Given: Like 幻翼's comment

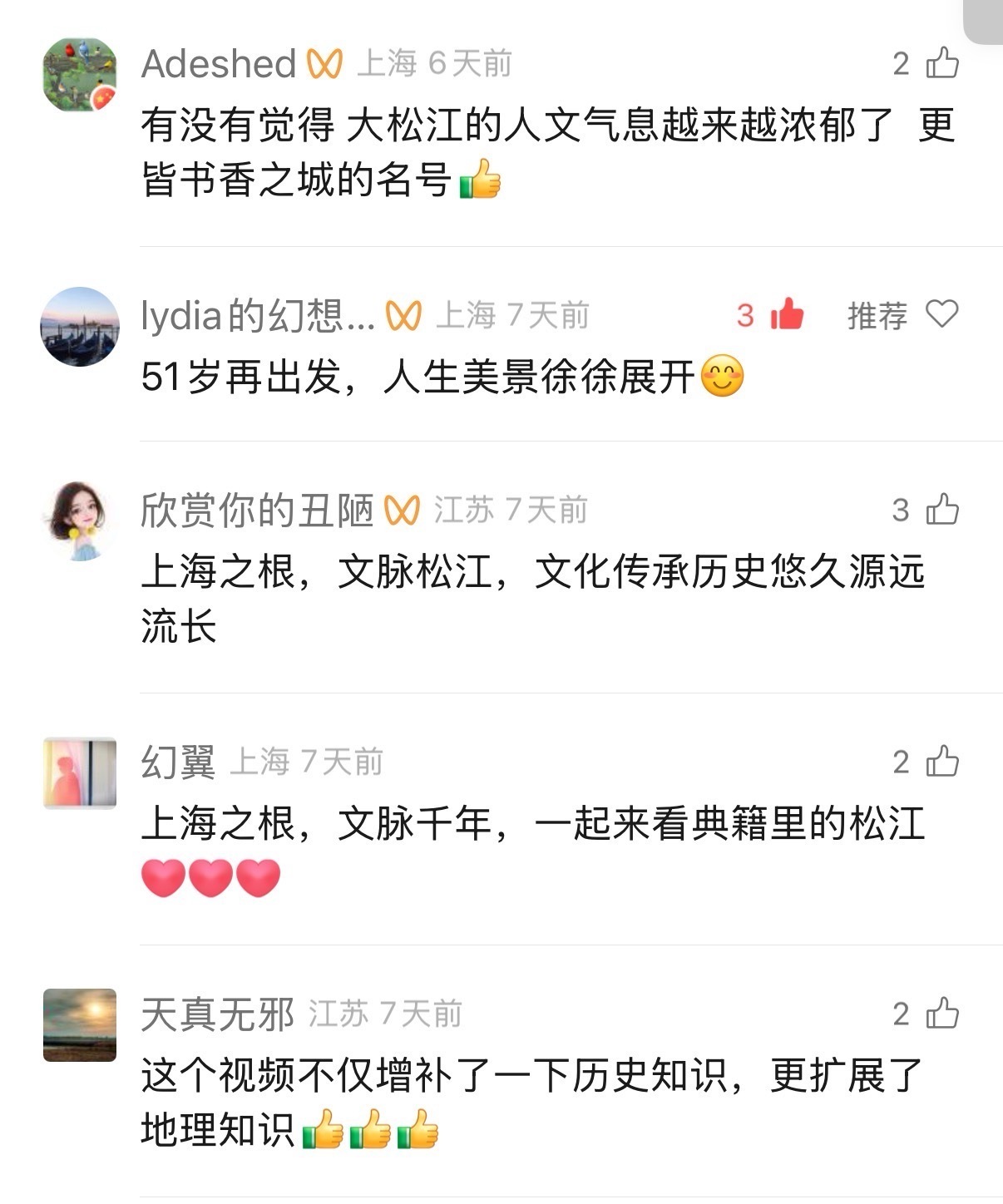Looking at the screenshot, I should (941, 762).
